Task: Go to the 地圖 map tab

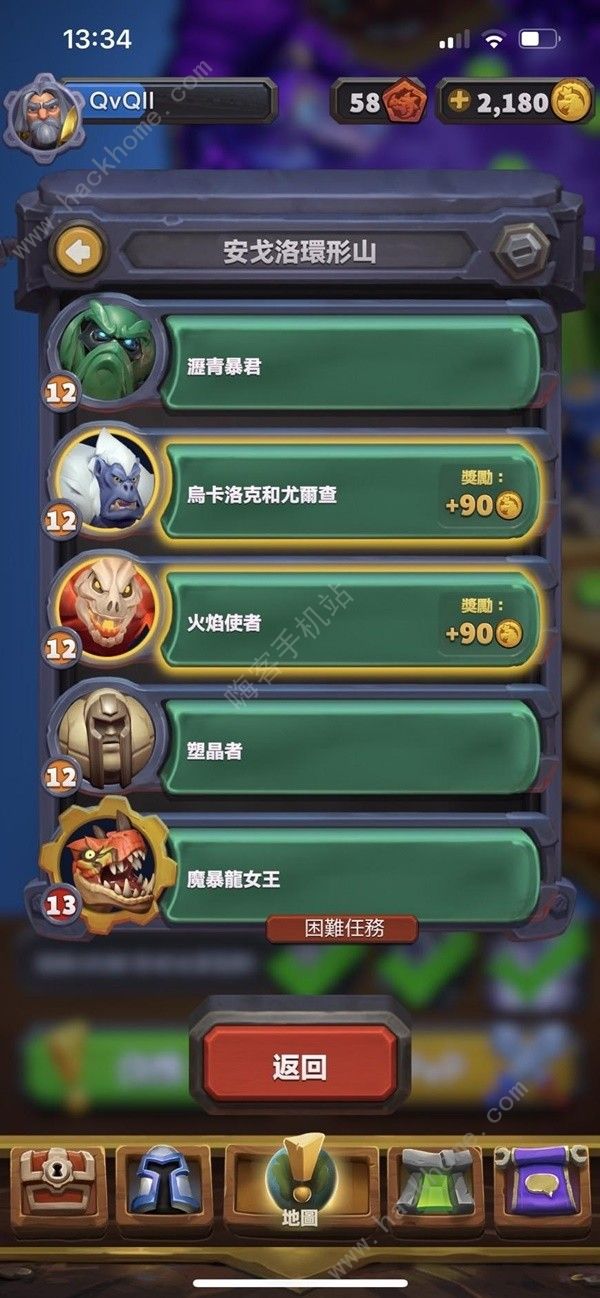Action: point(301,1188)
